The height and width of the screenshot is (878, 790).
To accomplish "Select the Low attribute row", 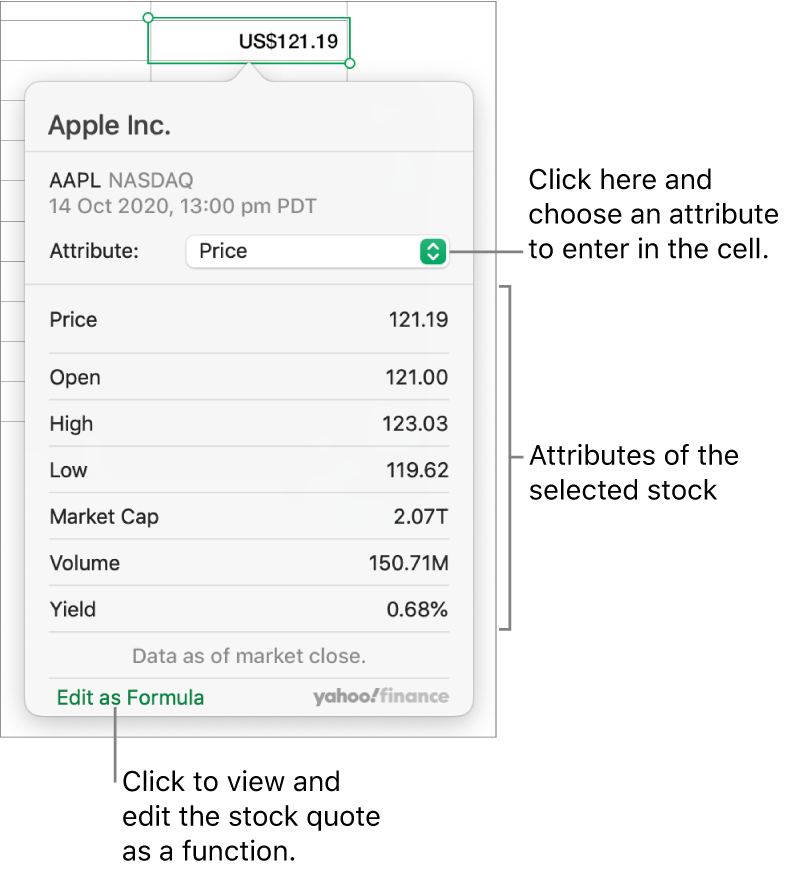I will [x=249, y=470].
